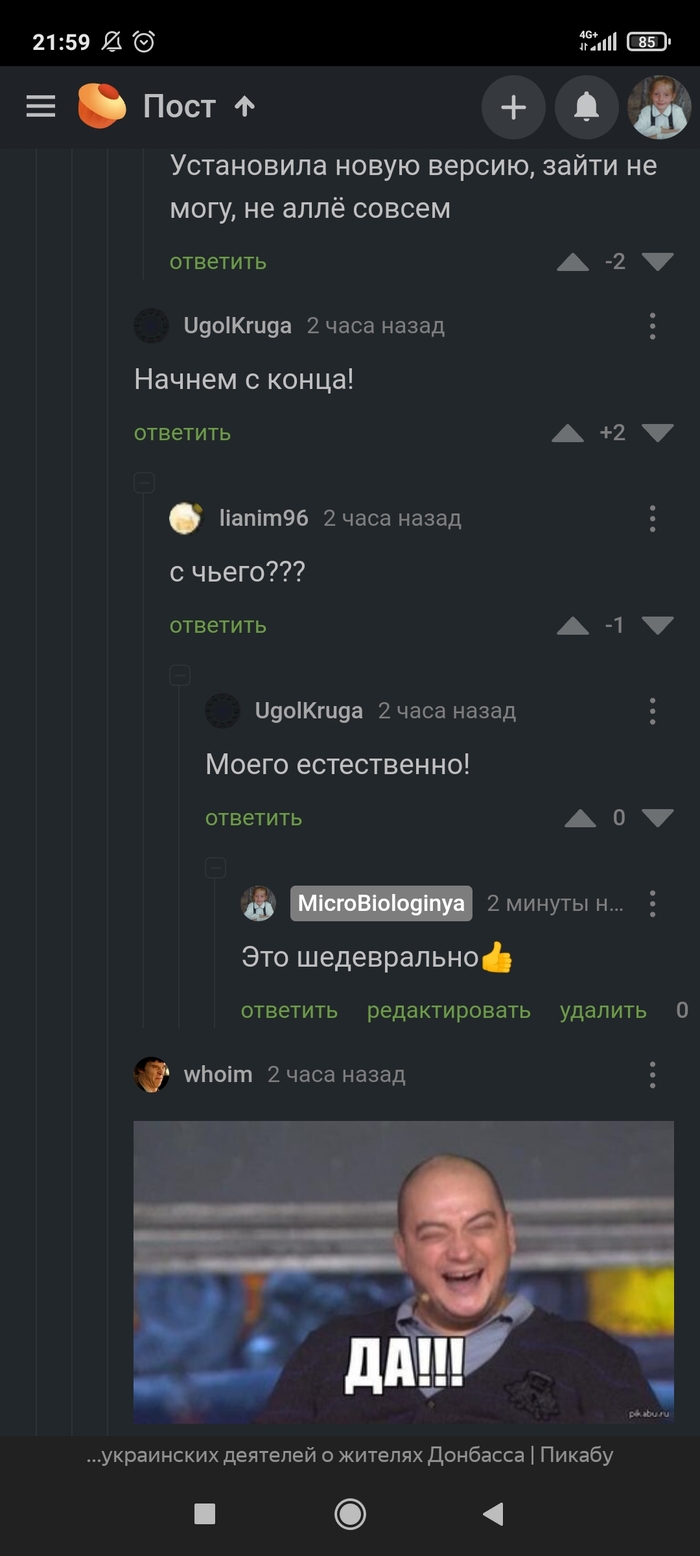Viewport: 700px width, 1556px height.
Task: Downvote UgolKruga's comment "Начнем с конца!"
Action: point(657,433)
